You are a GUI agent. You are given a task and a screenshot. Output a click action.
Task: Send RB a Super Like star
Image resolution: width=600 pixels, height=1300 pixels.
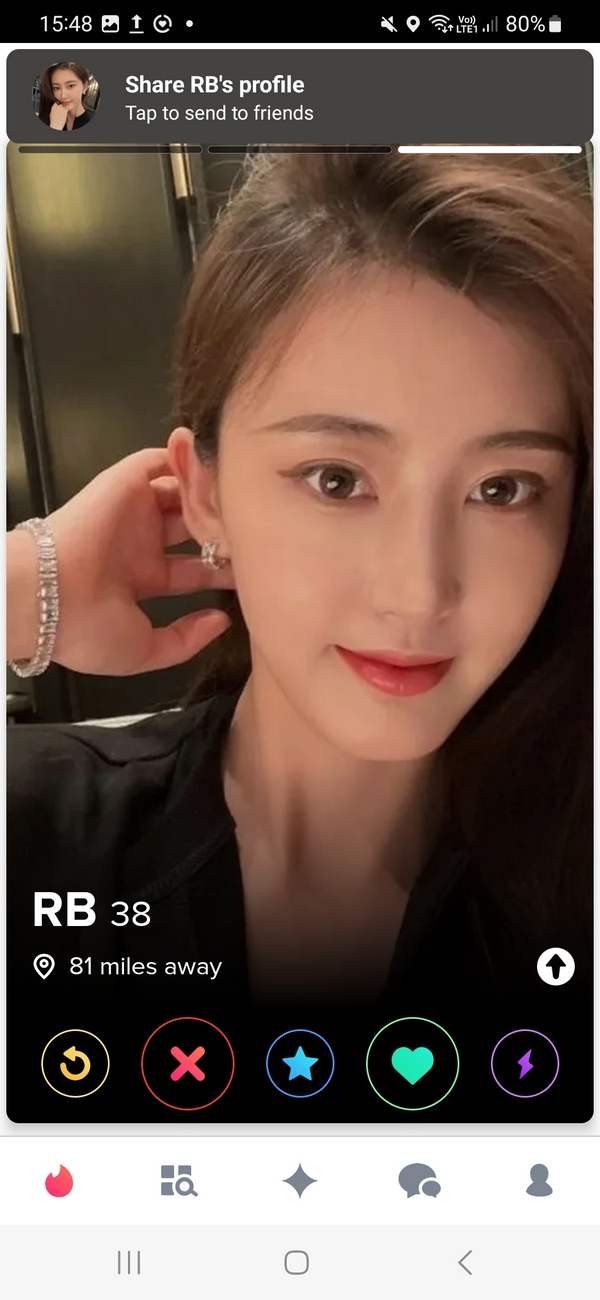[x=300, y=1066]
